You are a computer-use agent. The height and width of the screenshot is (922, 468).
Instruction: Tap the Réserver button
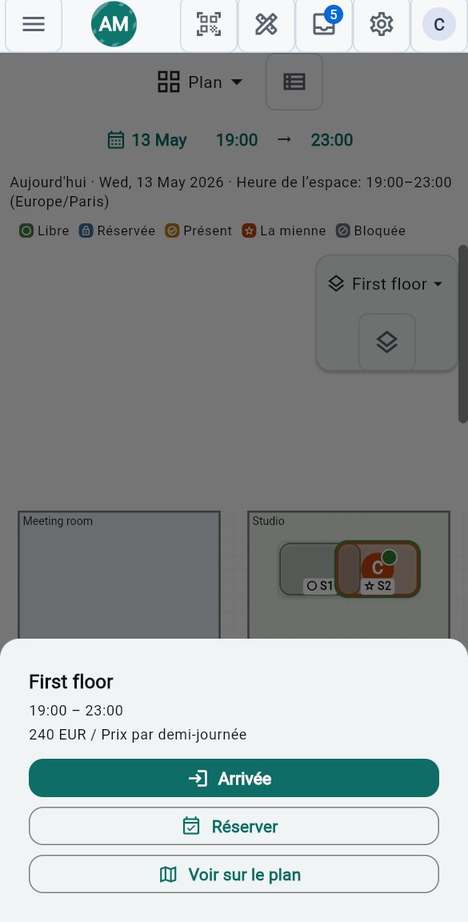(234, 826)
